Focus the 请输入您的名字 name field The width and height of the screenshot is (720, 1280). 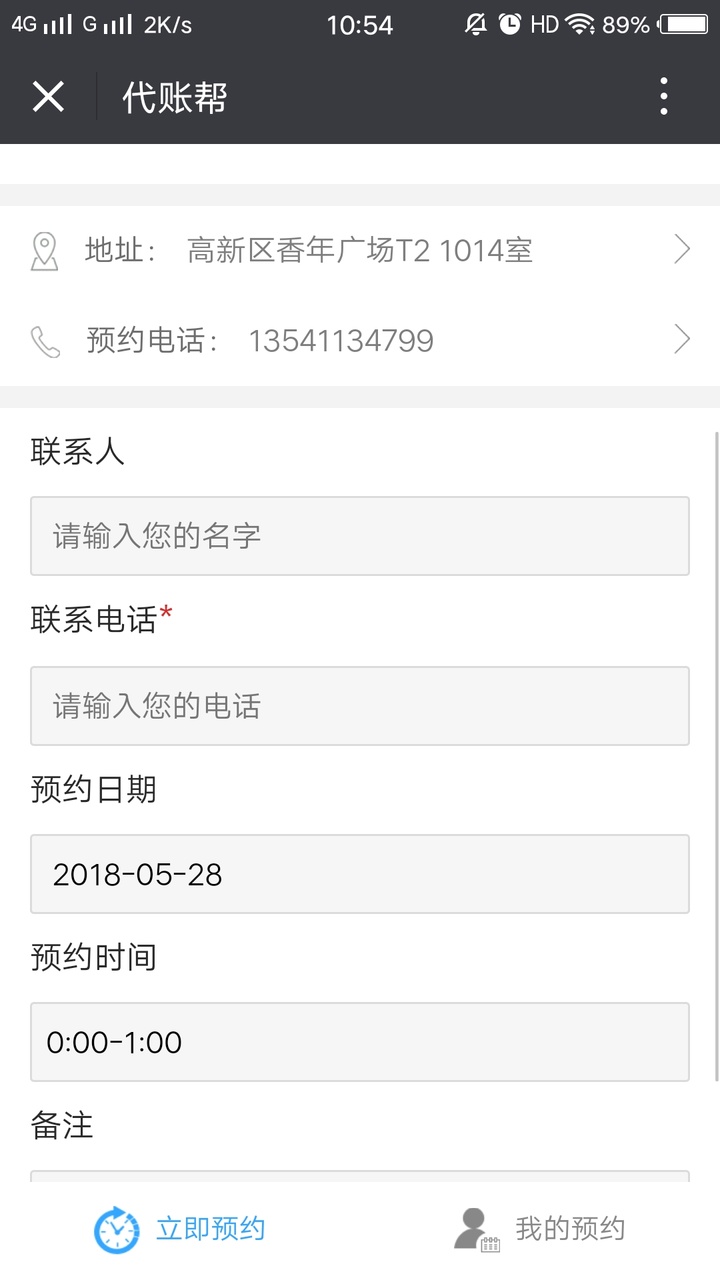click(x=360, y=536)
